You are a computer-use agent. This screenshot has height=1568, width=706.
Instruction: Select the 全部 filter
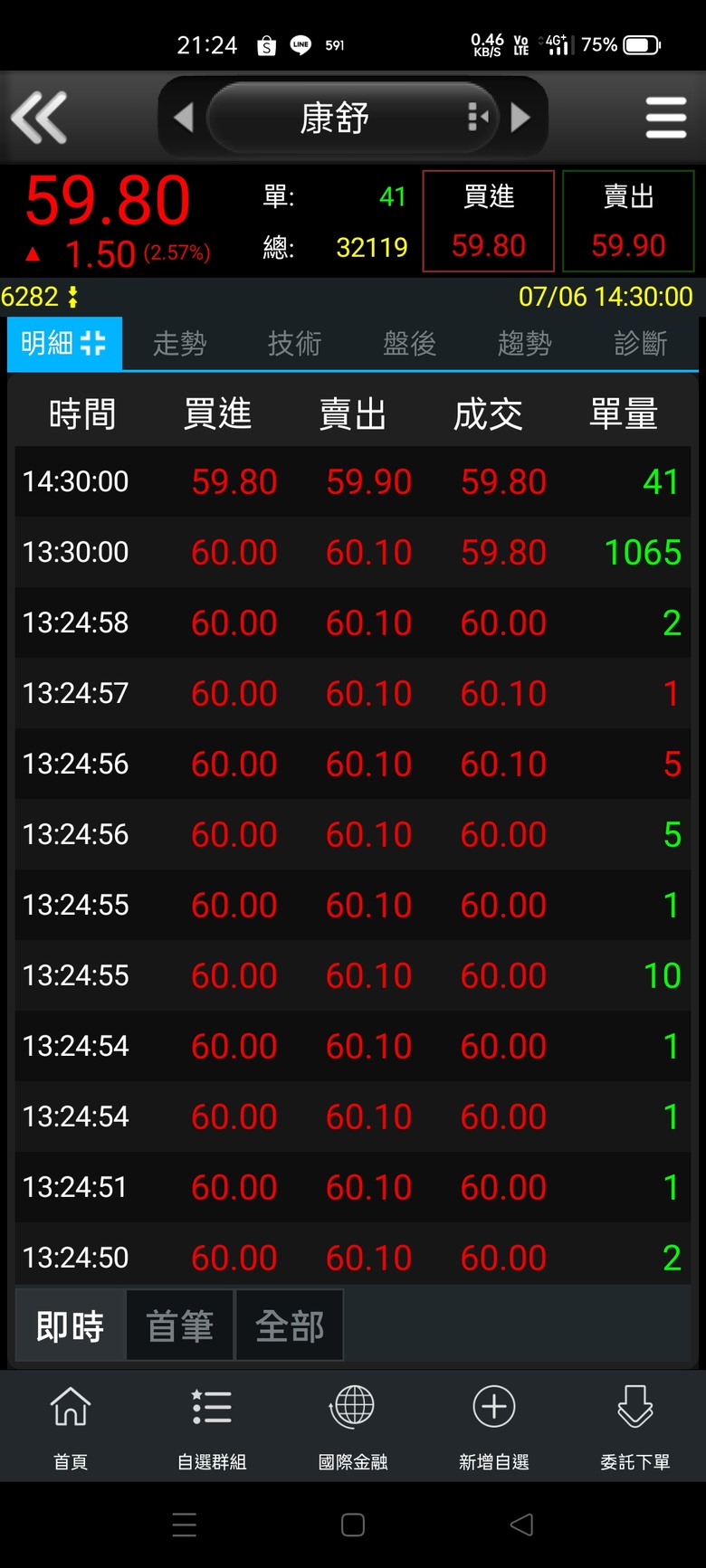pos(290,1326)
